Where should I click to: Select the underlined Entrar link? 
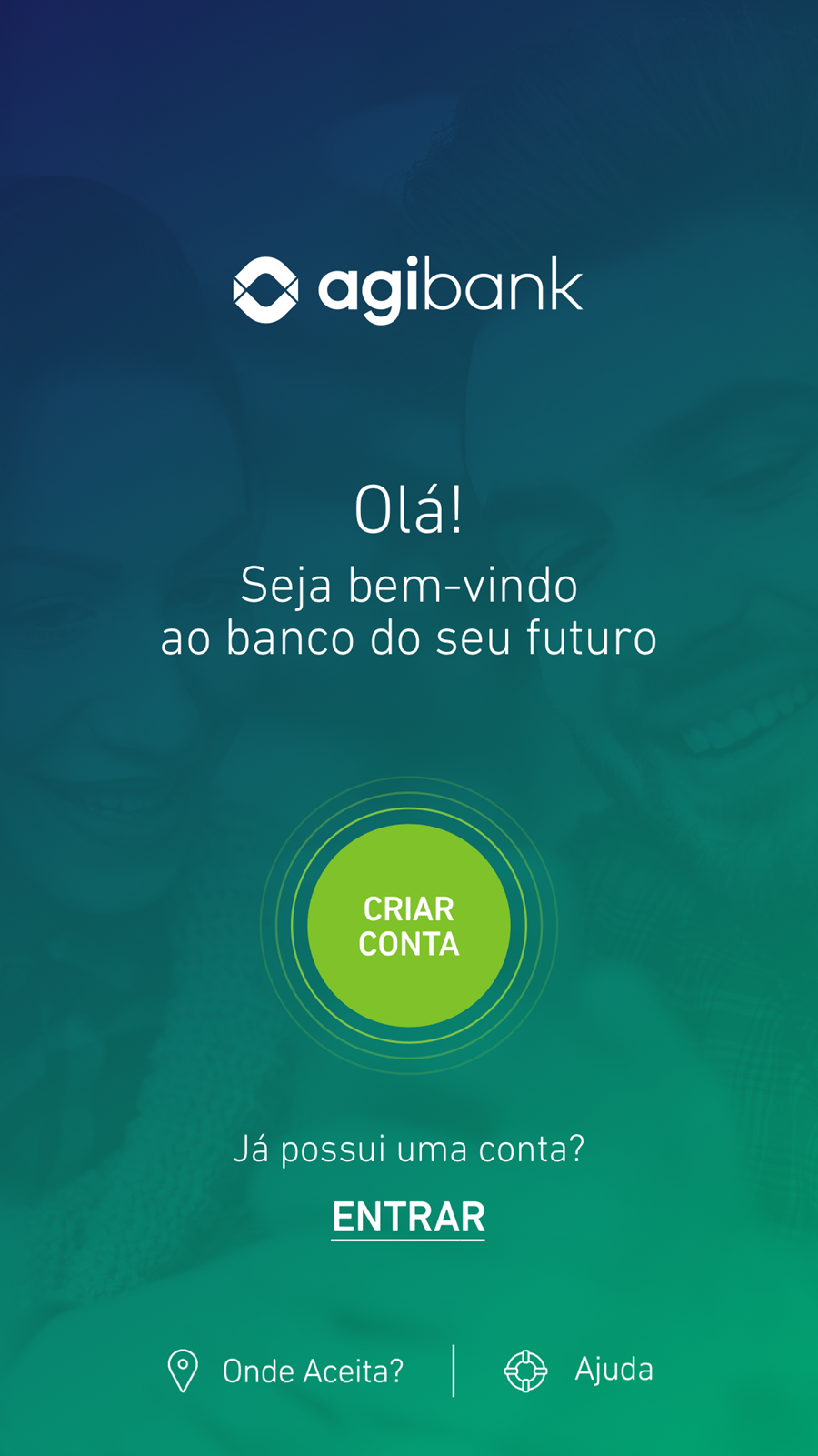click(x=408, y=1218)
